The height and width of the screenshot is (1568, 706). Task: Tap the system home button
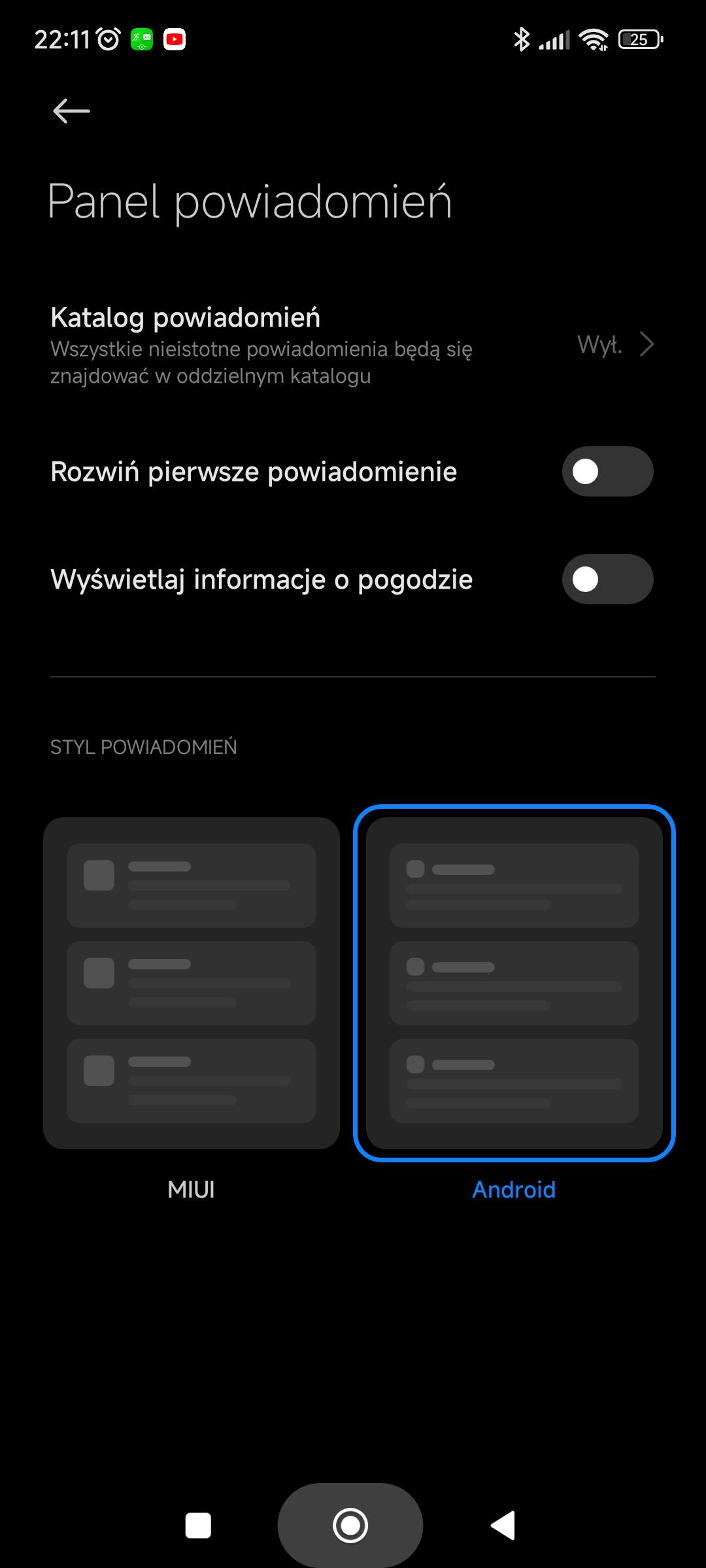click(350, 1526)
